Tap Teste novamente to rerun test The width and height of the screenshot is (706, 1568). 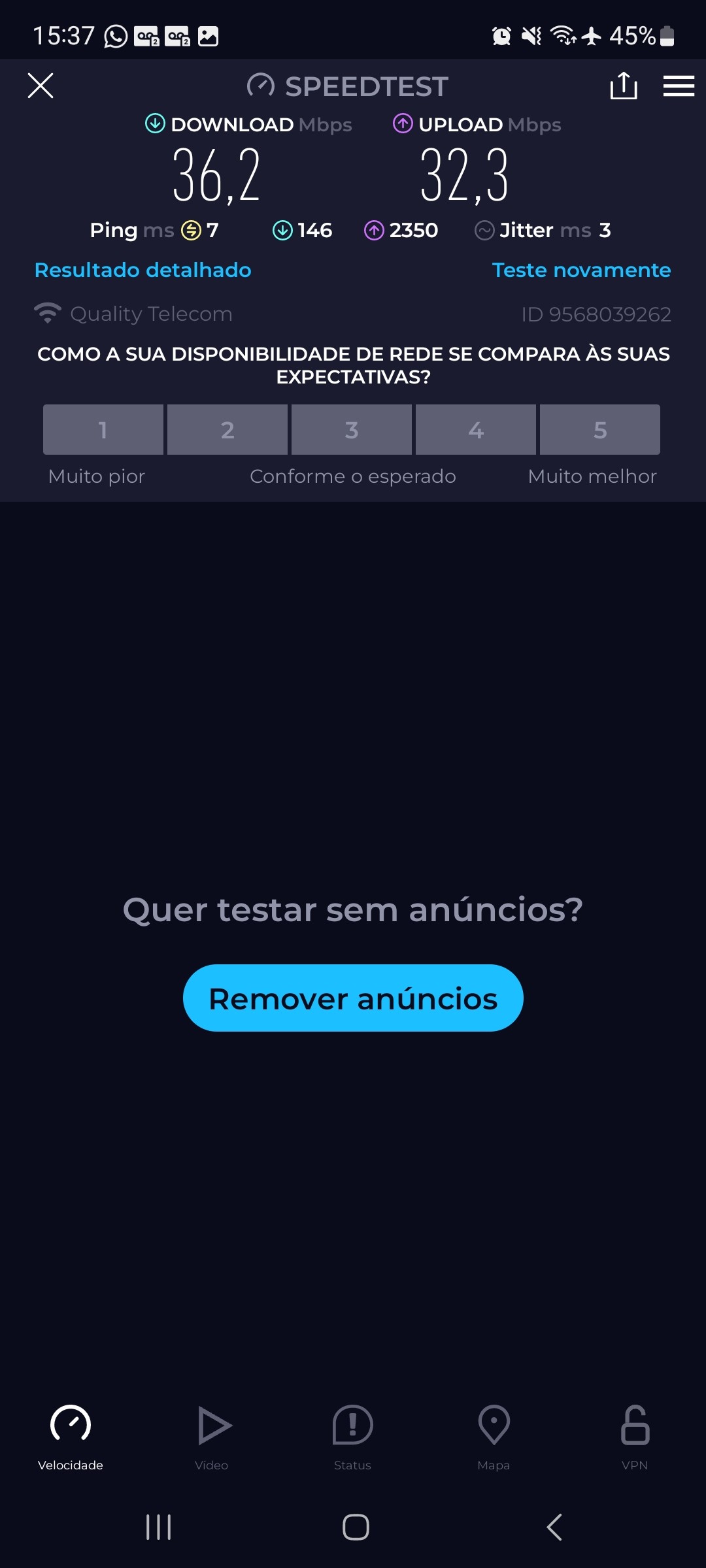(x=581, y=270)
